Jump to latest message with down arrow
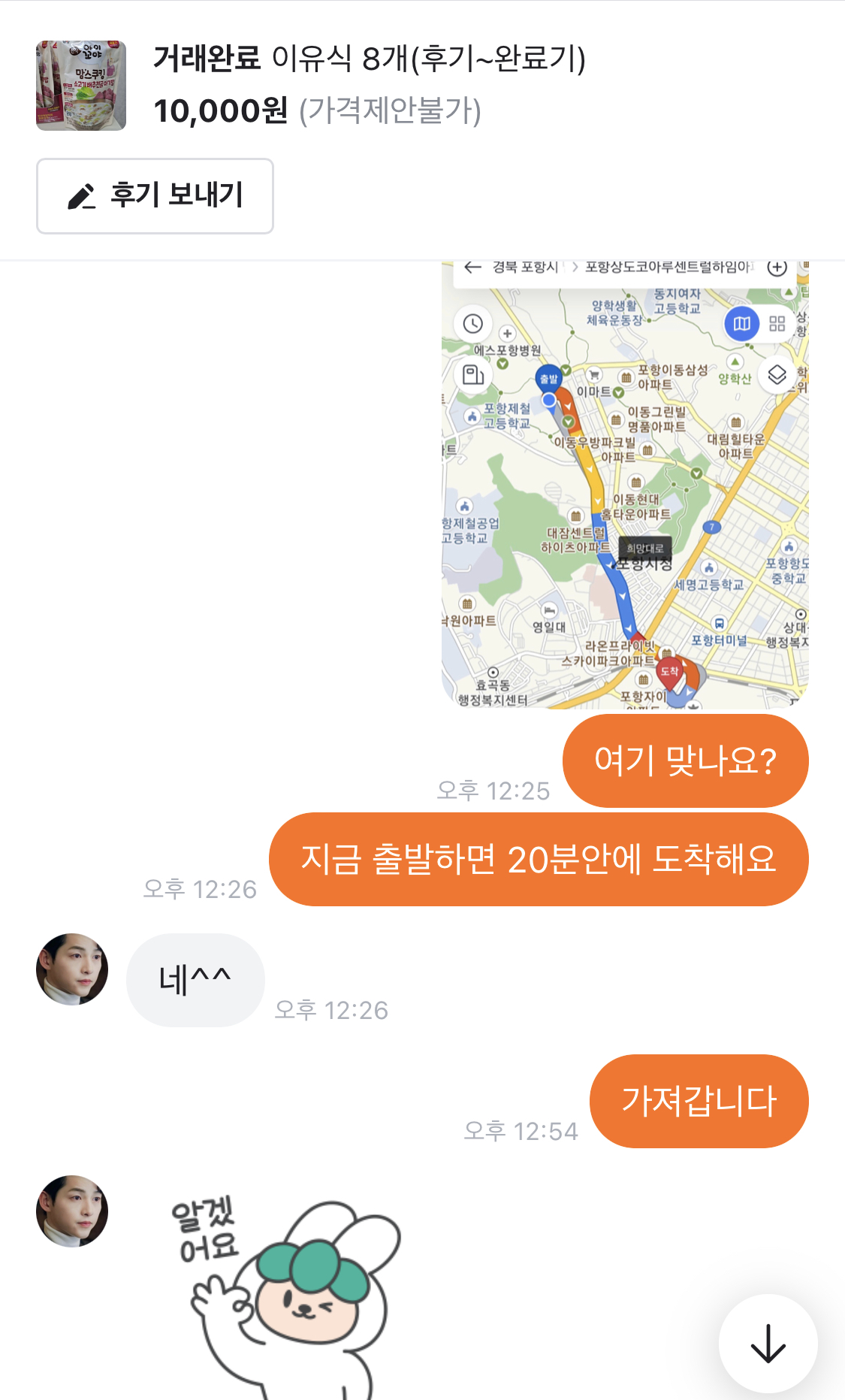The image size is (845, 1400). pos(767,1343)
